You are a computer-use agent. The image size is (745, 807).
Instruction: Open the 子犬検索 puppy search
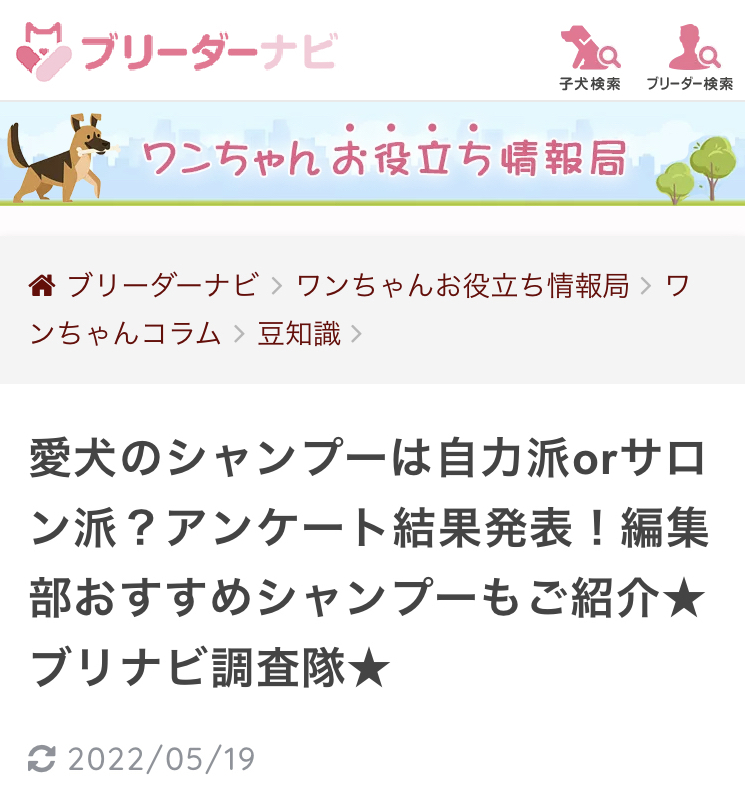pos(589,58)
